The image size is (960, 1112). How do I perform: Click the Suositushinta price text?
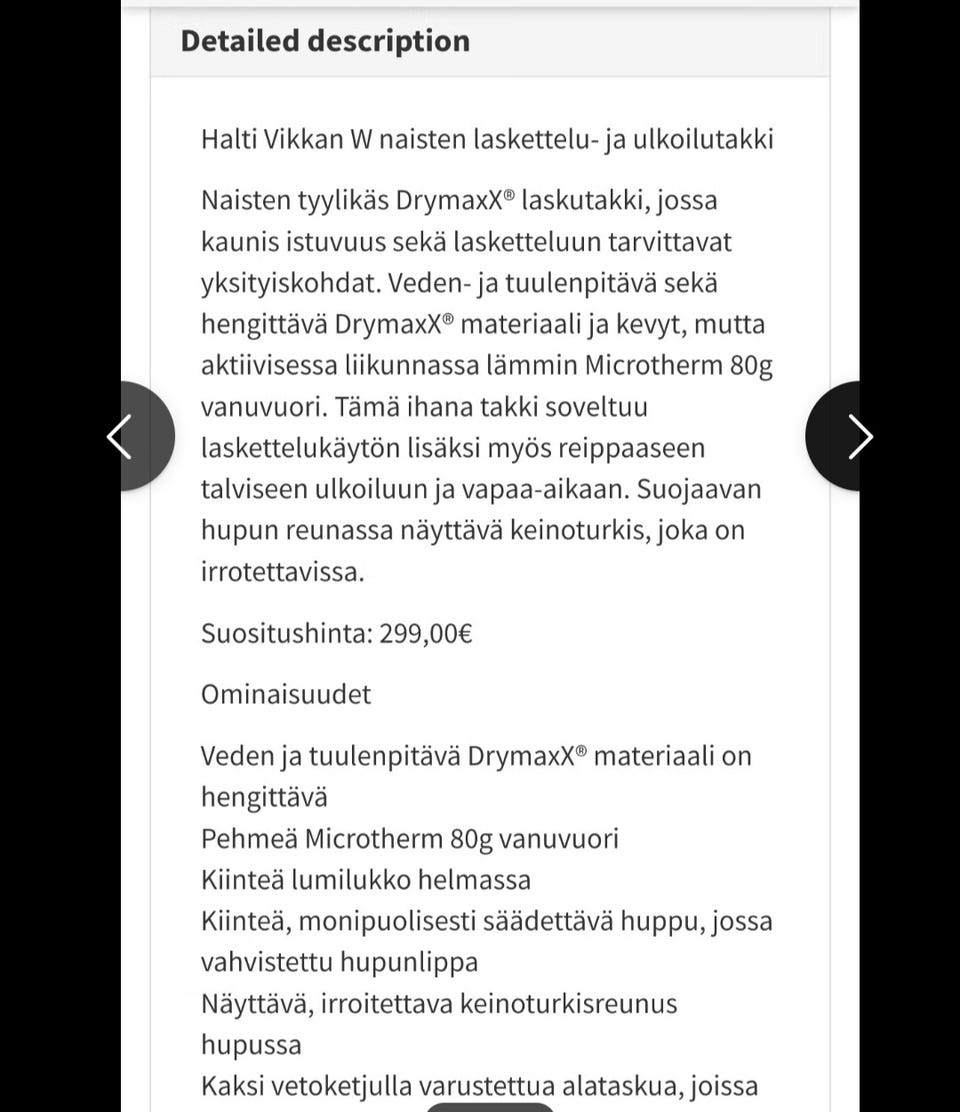coord(336,632)
